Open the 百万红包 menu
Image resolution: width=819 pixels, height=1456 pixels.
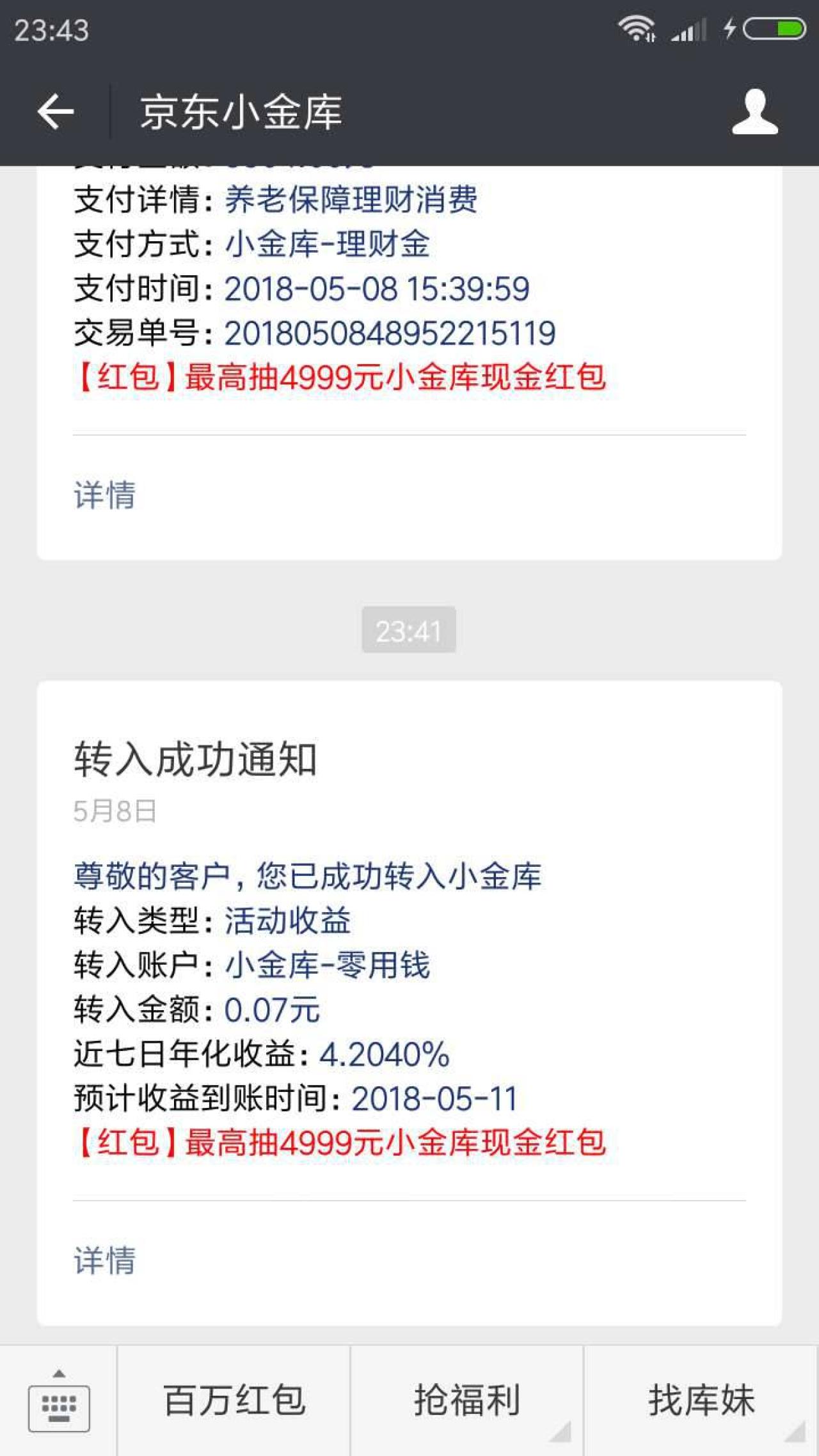pyautogui.click(x=234, y=1400)
